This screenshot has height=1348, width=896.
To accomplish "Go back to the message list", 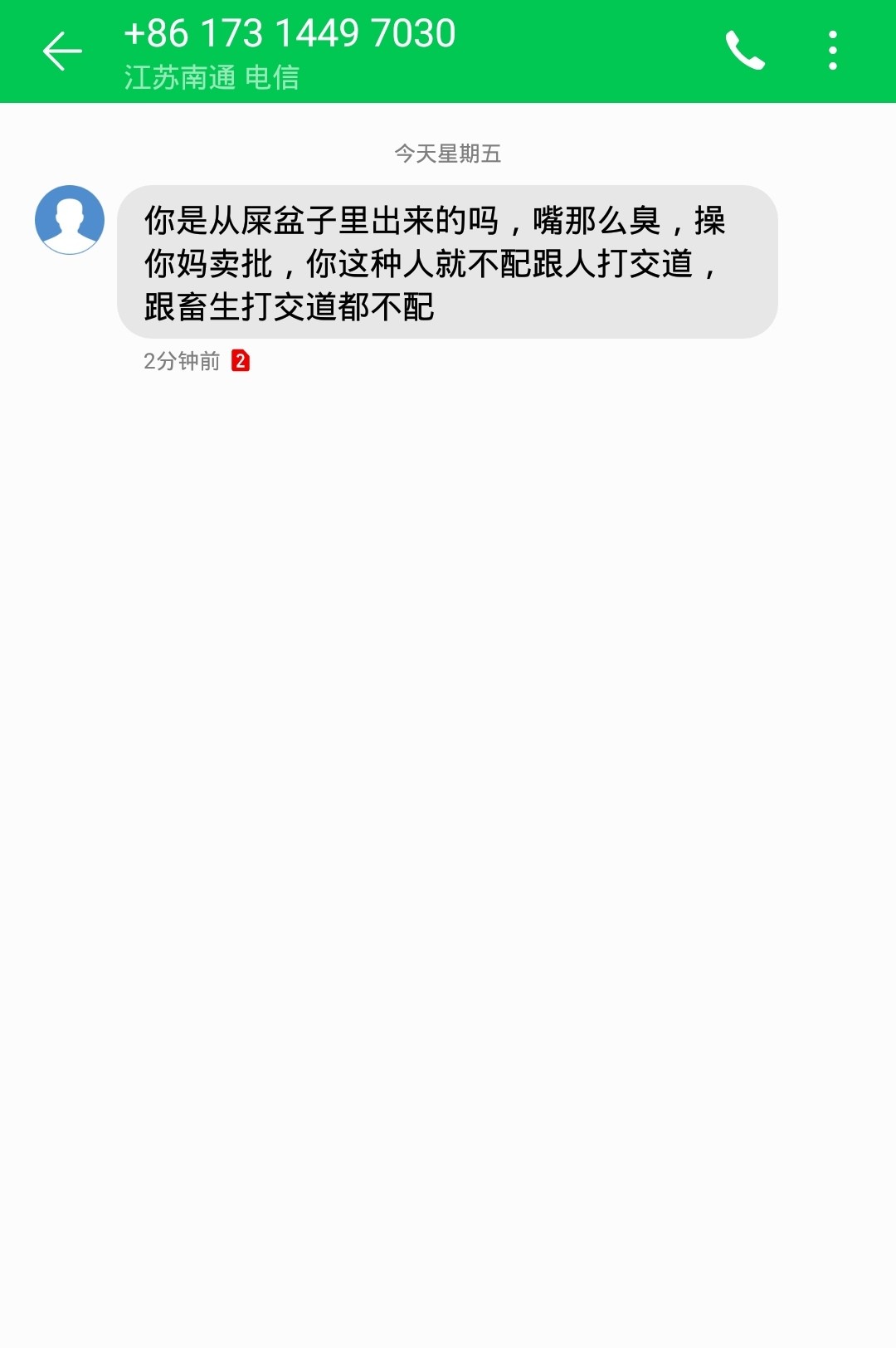I will tap(62, 51).
